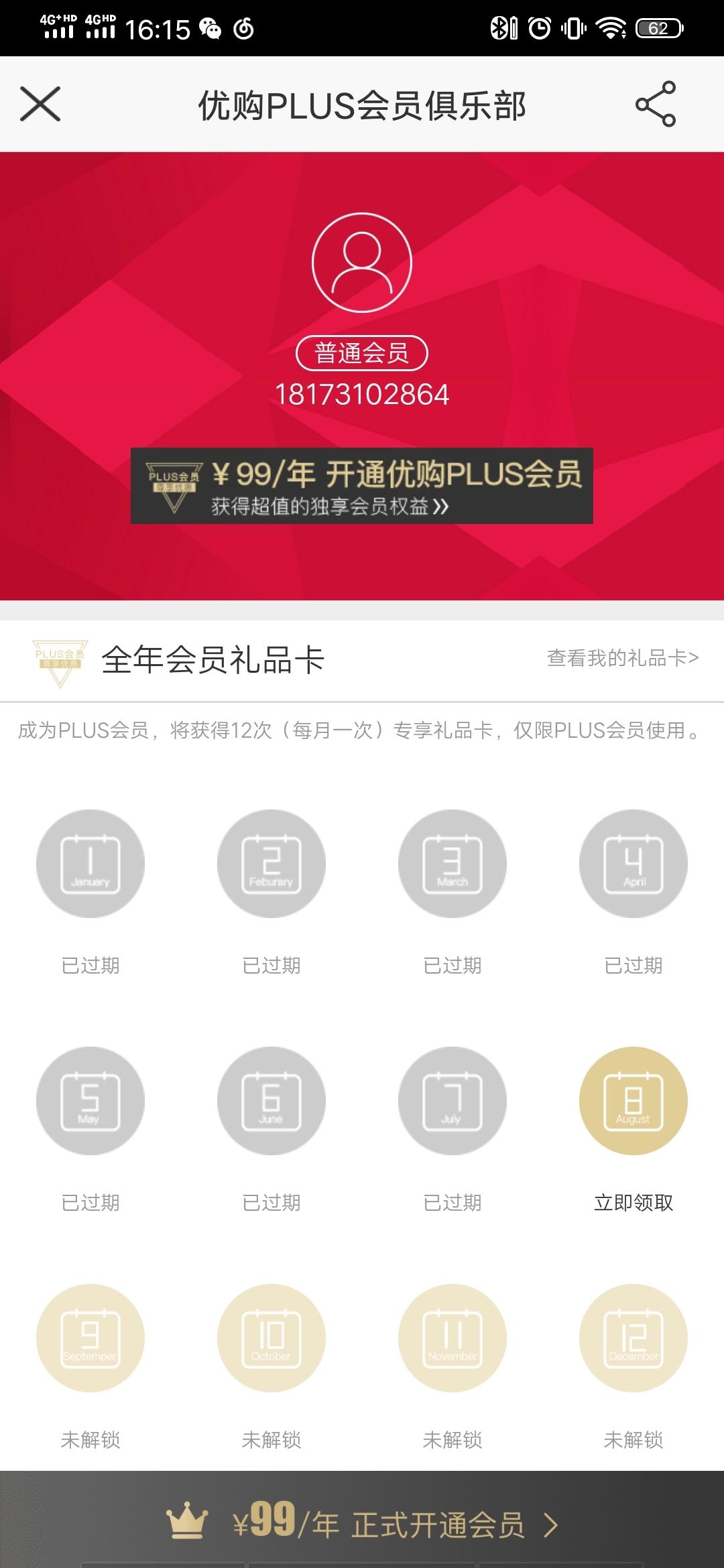The width and height of the screenshot is (724, 1568).
Task: Close the PLUS member club page
Action: coord(40,105)
